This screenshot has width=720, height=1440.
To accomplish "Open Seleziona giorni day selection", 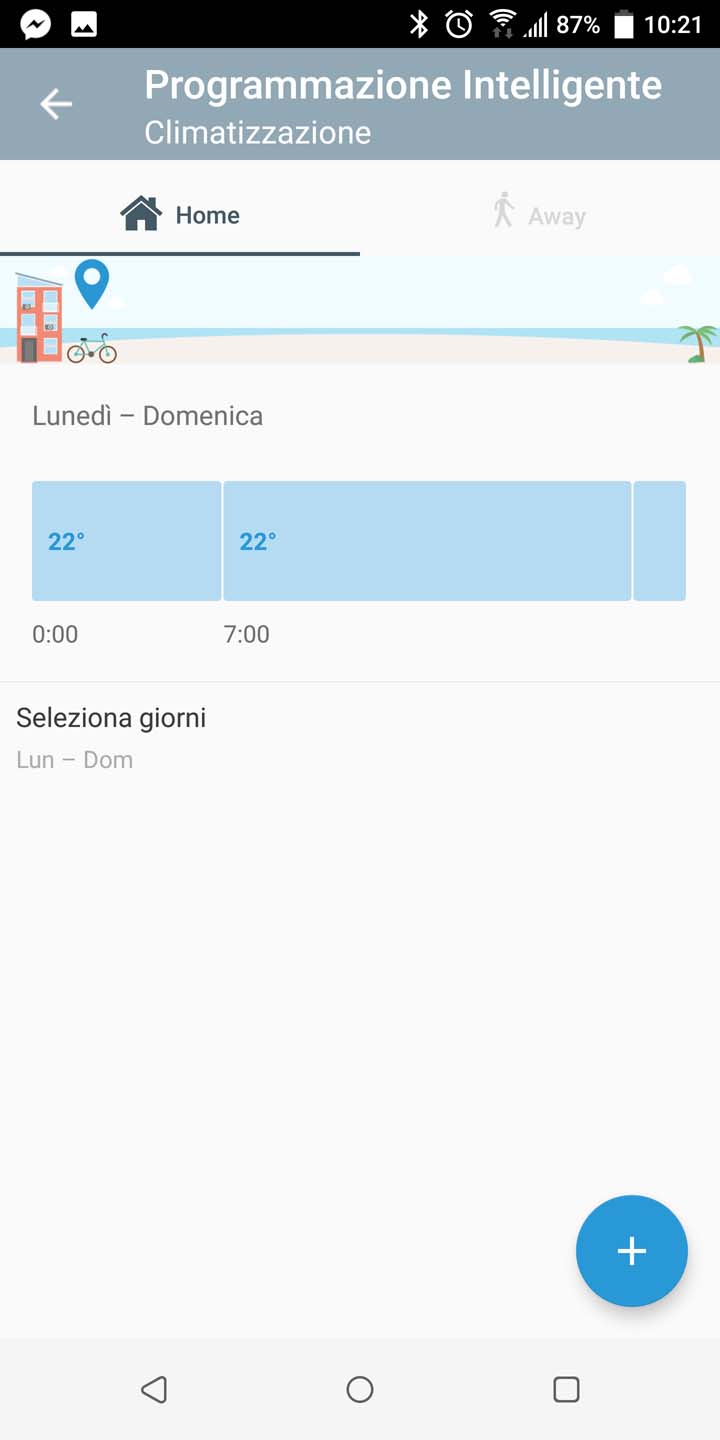I will [360, 738].
